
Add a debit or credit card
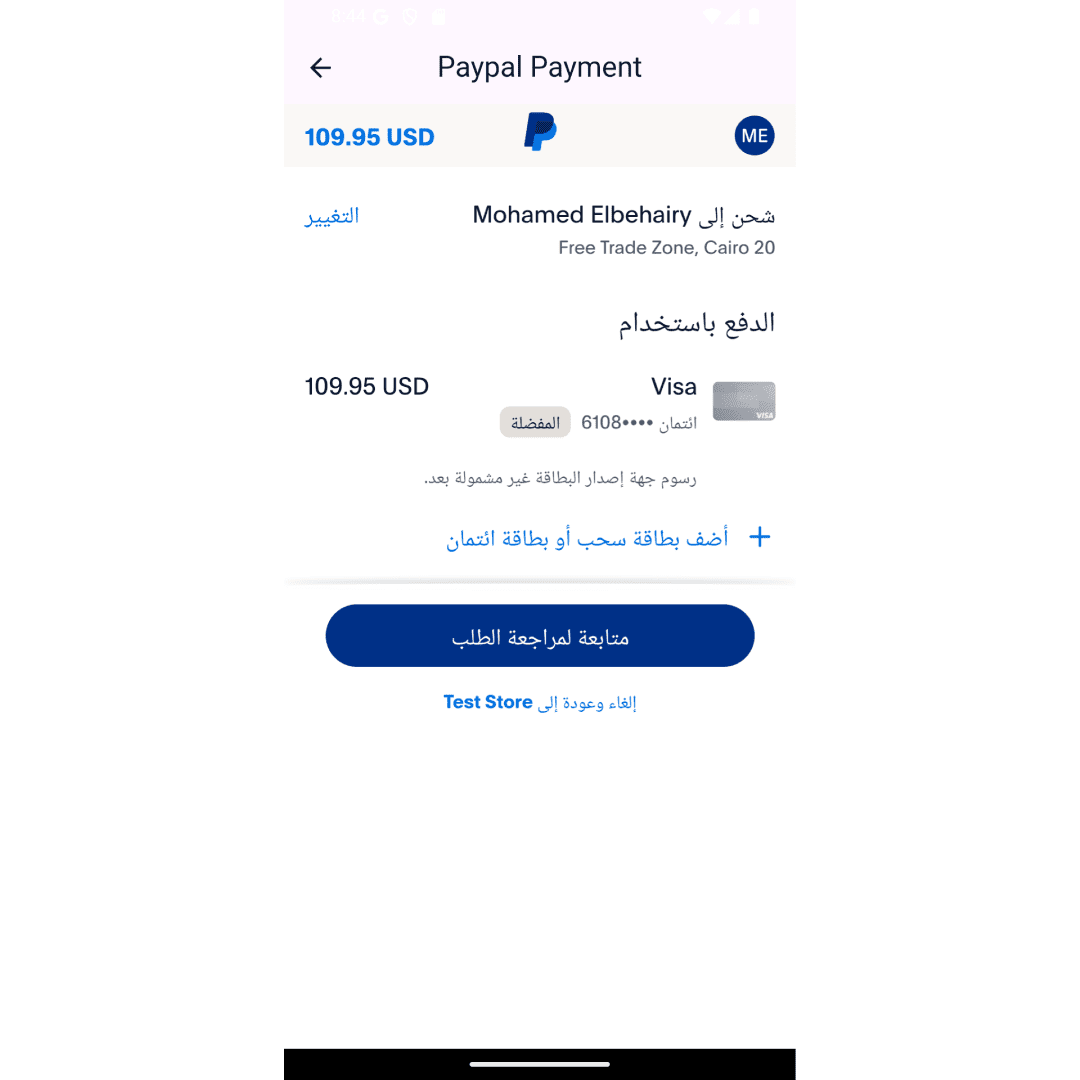coord(608,538)
